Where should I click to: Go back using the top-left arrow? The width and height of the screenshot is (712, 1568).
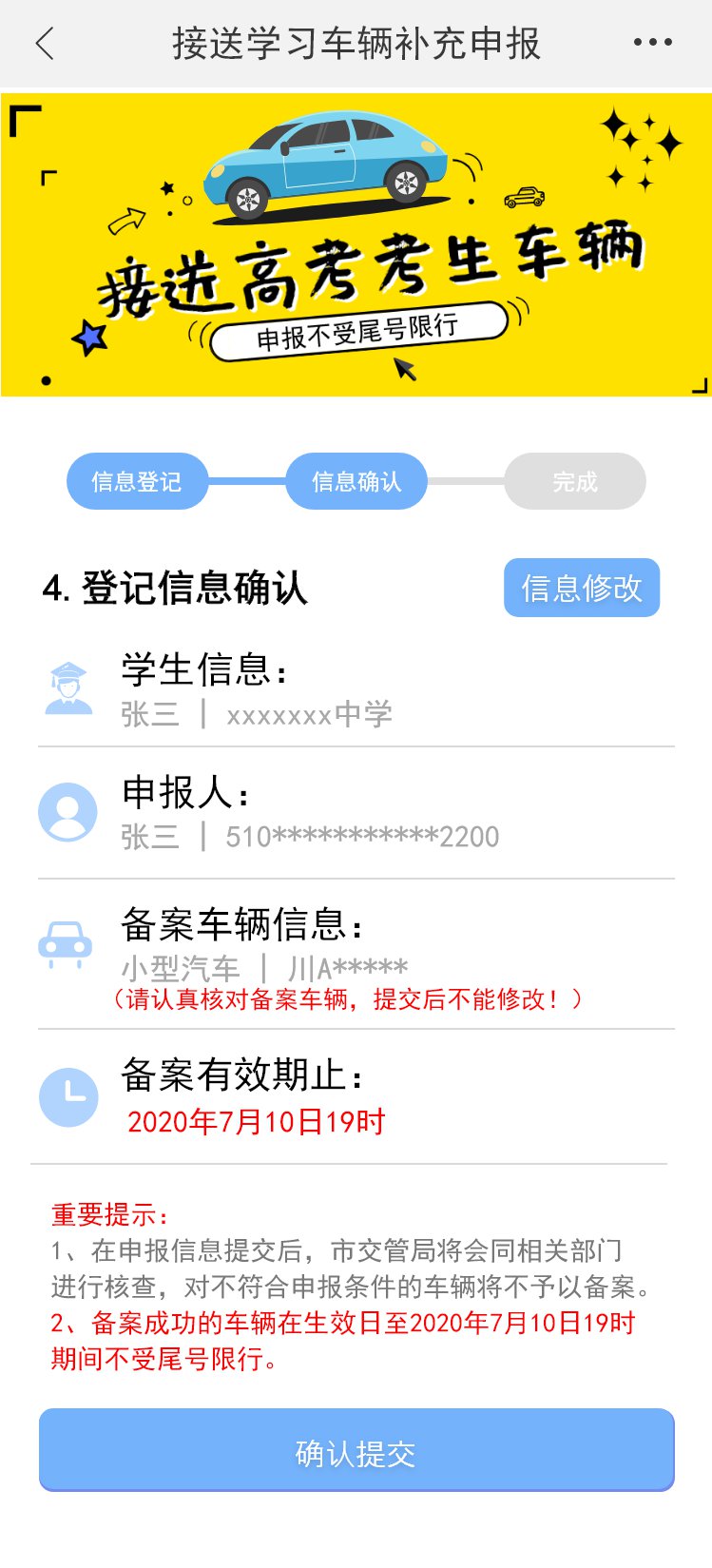(45, 44)
